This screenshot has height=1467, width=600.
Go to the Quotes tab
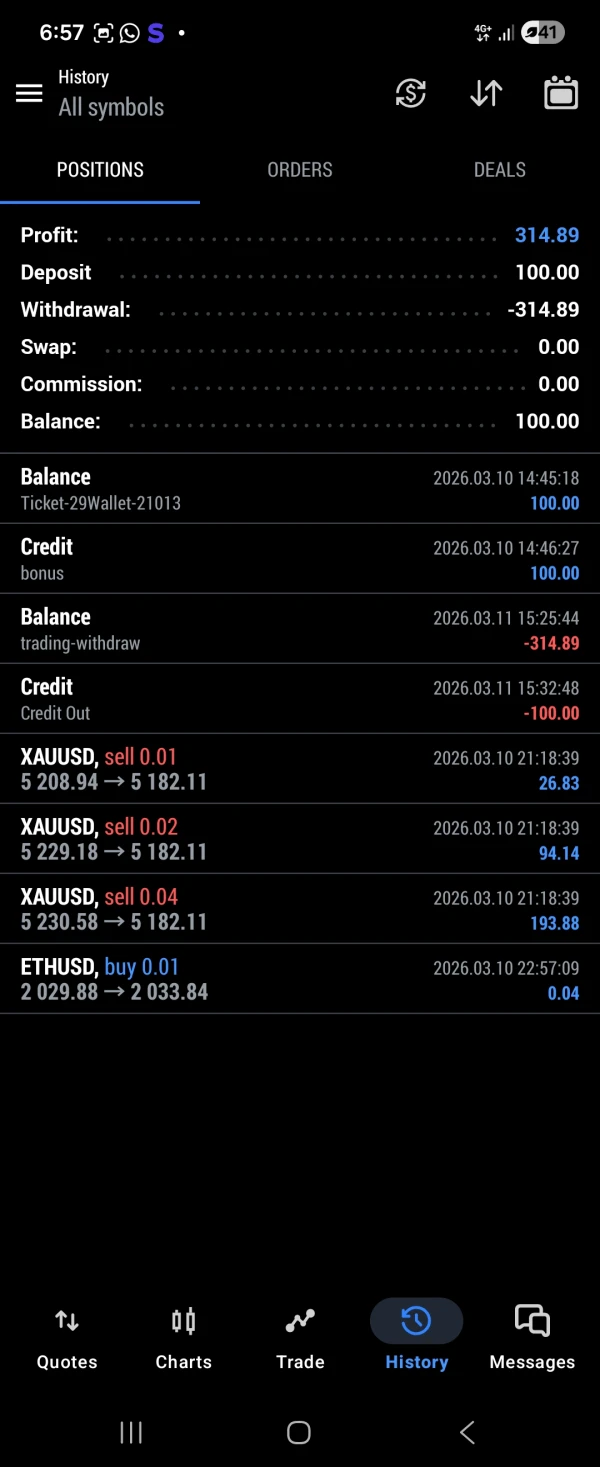point(67,1338)
